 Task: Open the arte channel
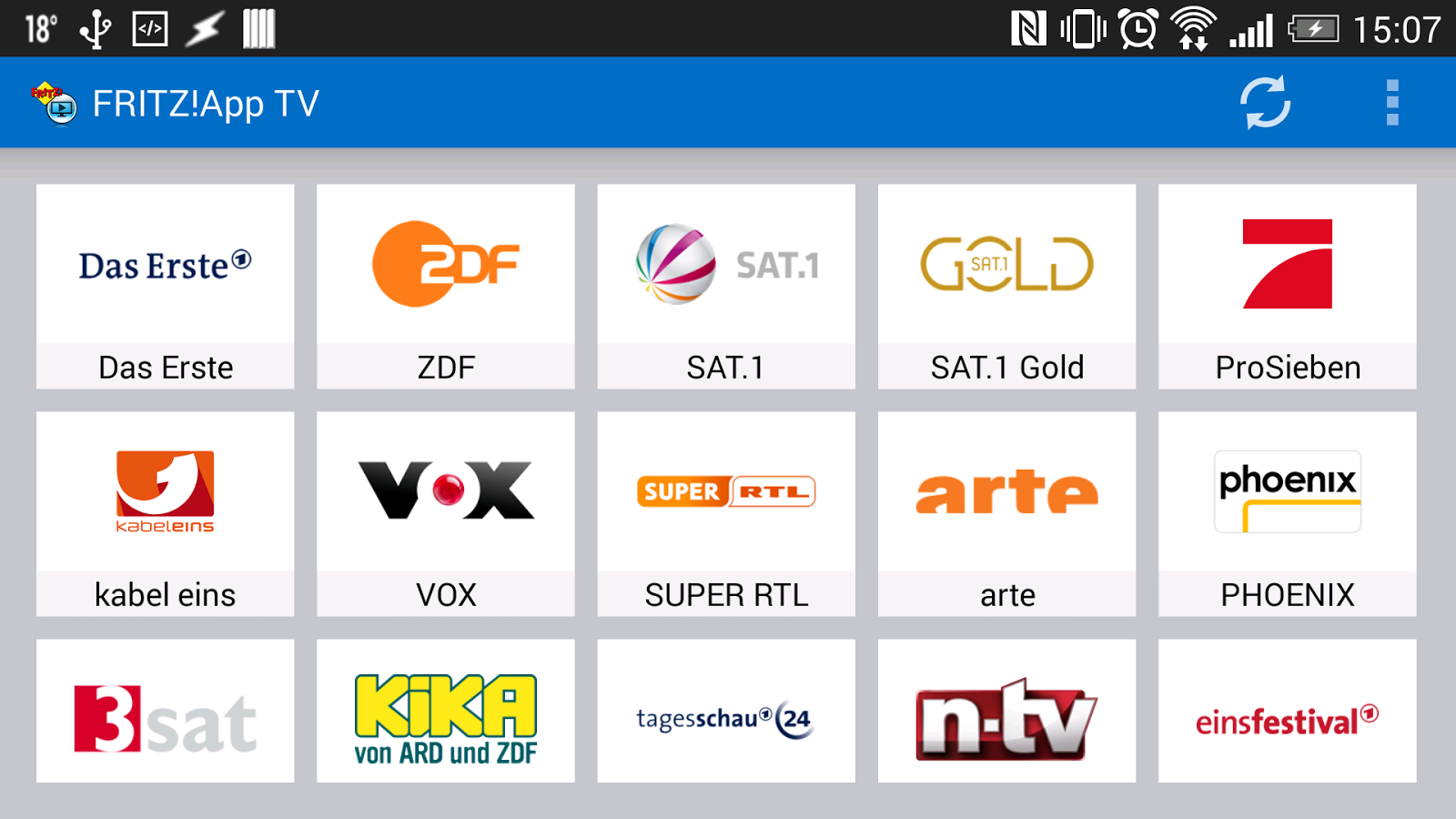coord(1006,513)
